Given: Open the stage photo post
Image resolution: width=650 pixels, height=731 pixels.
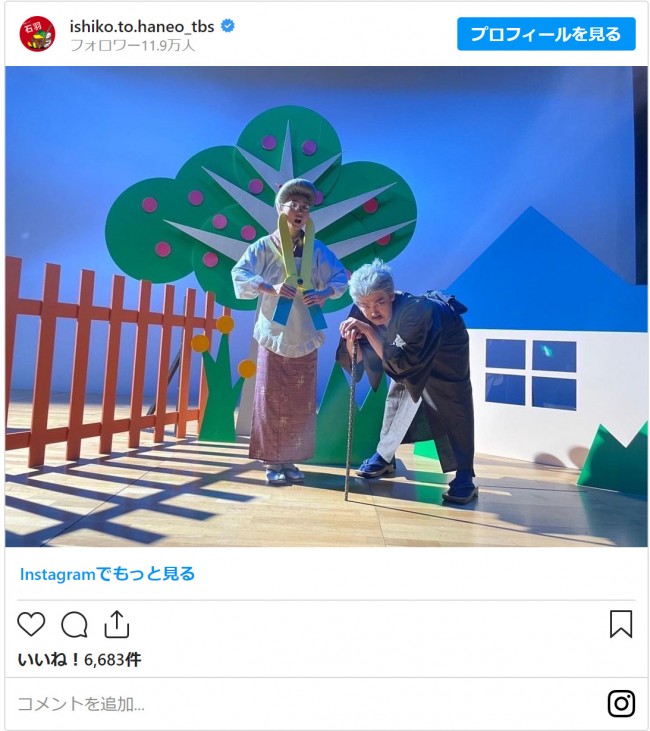Looking at the screenshot, I should click(x=325, y=306).
